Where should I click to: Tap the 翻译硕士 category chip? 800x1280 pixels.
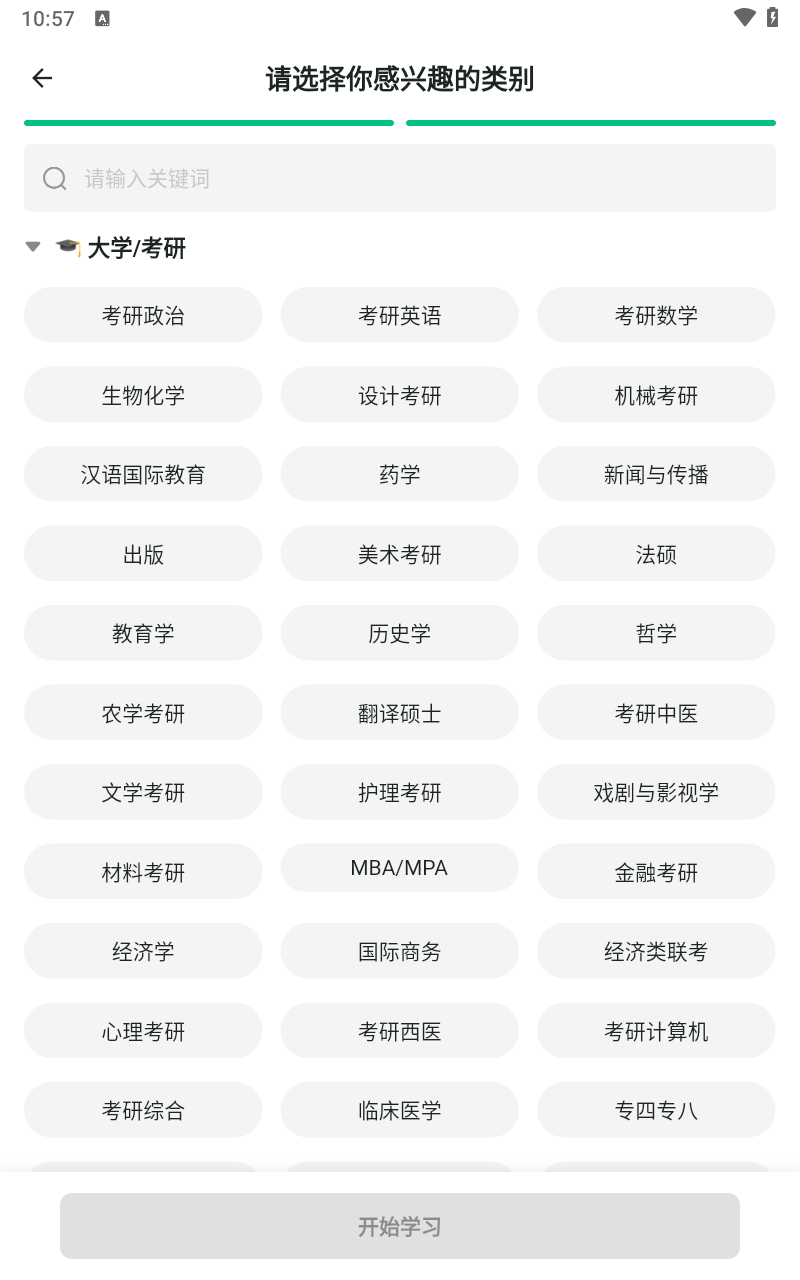(x=399, y=712)
